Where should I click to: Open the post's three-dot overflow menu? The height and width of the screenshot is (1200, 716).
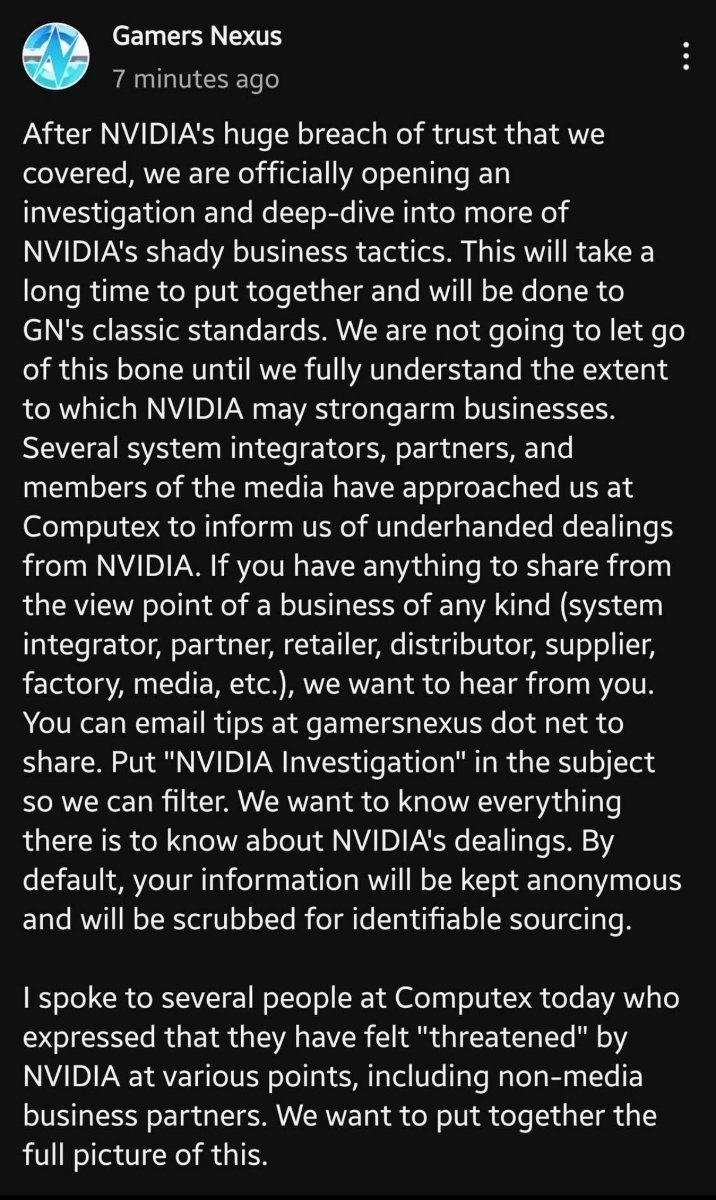pyautogui.click(x=685, y=56)
